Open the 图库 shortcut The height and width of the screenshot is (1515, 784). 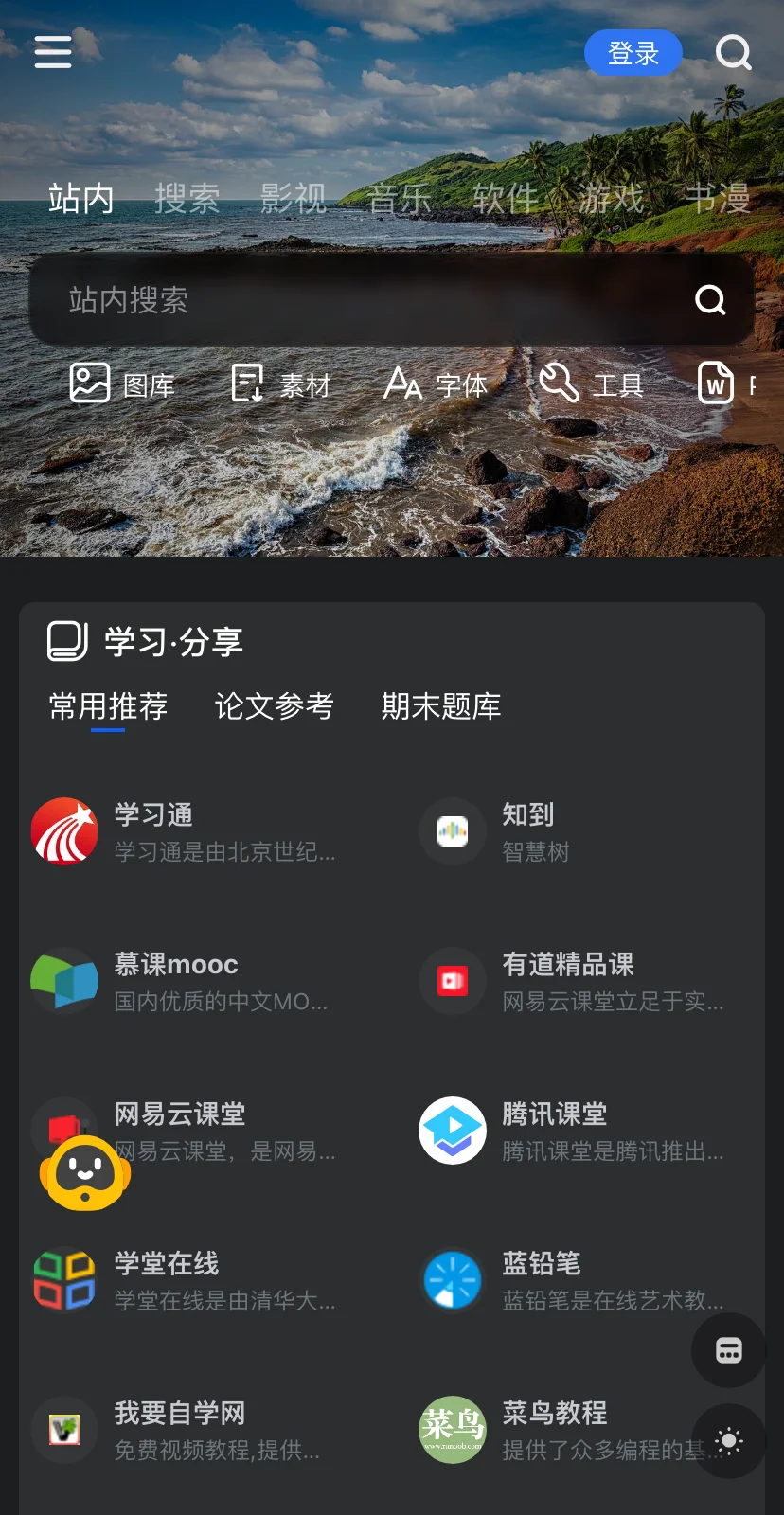pyautogui.click(x=122, y=384)
